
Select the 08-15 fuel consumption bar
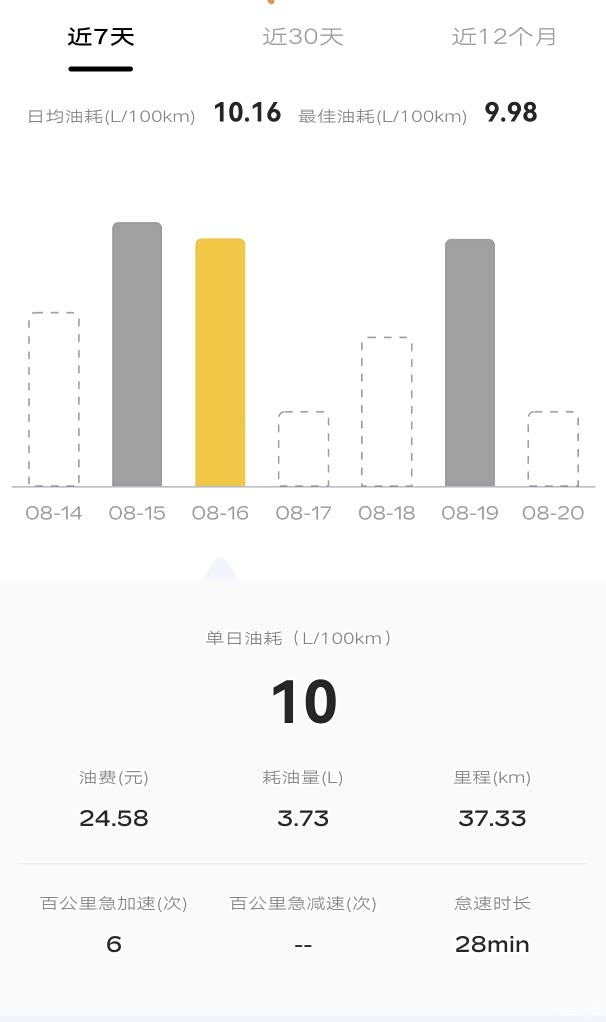(137, 355)
